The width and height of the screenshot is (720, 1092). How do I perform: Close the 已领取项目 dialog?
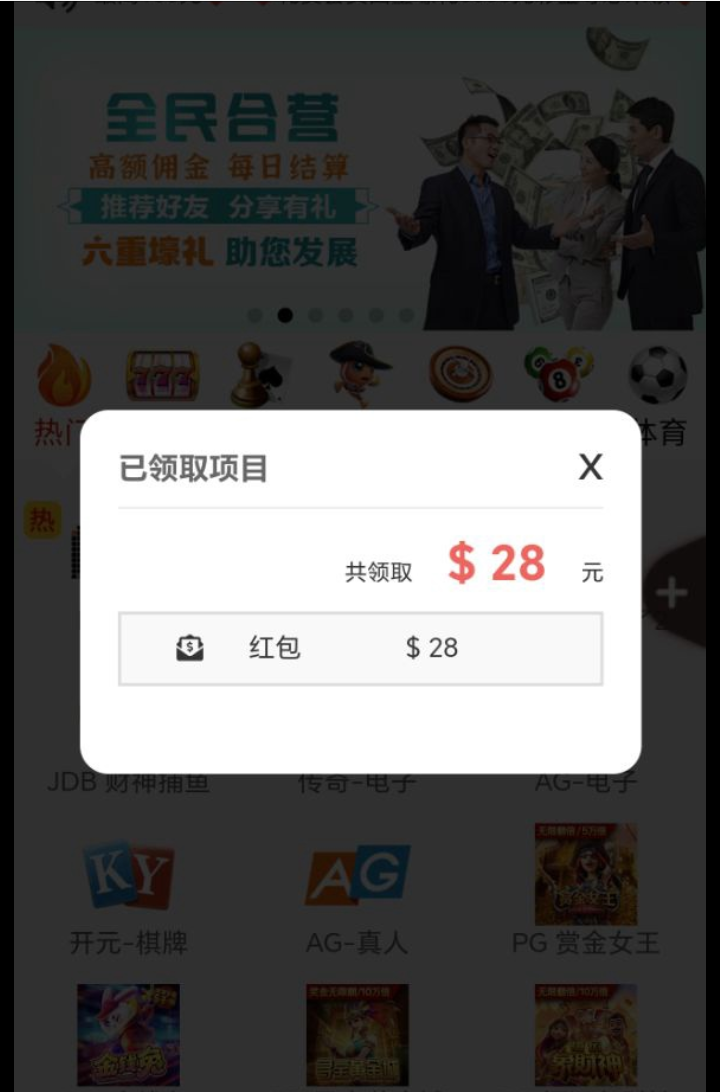(x=590, y=467)
